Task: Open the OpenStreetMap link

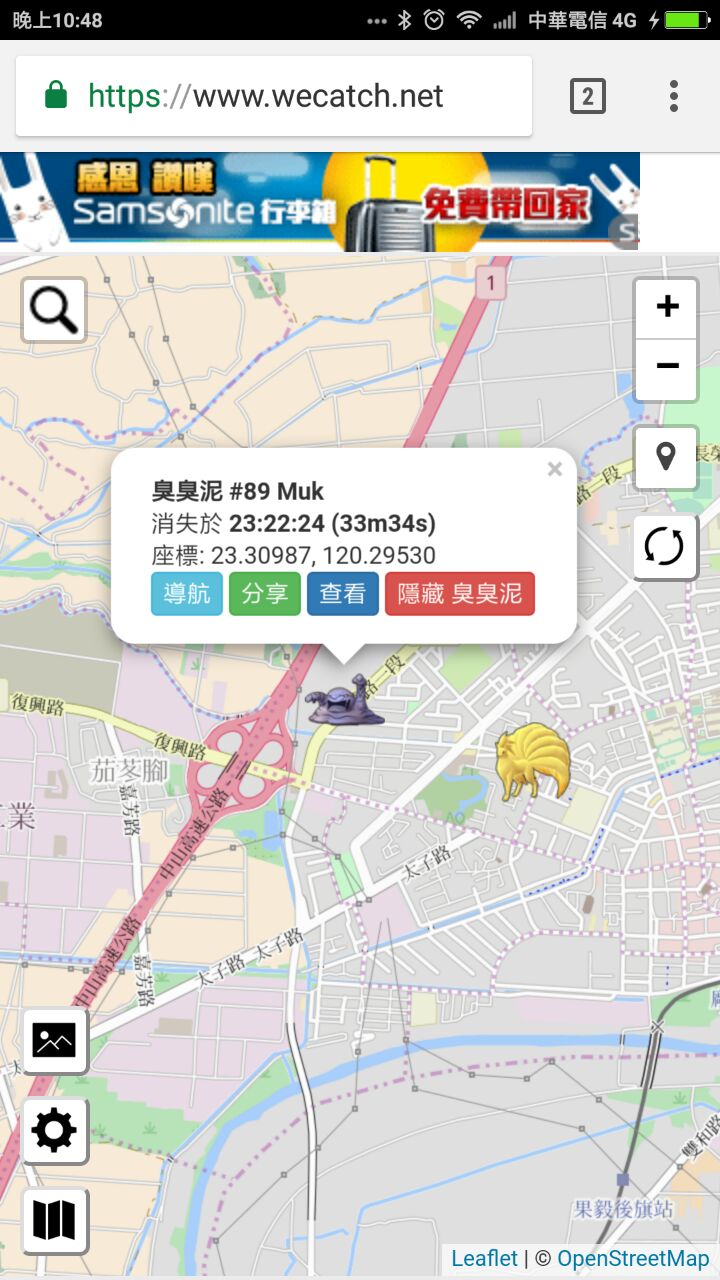Action: tap(633, 1258)
